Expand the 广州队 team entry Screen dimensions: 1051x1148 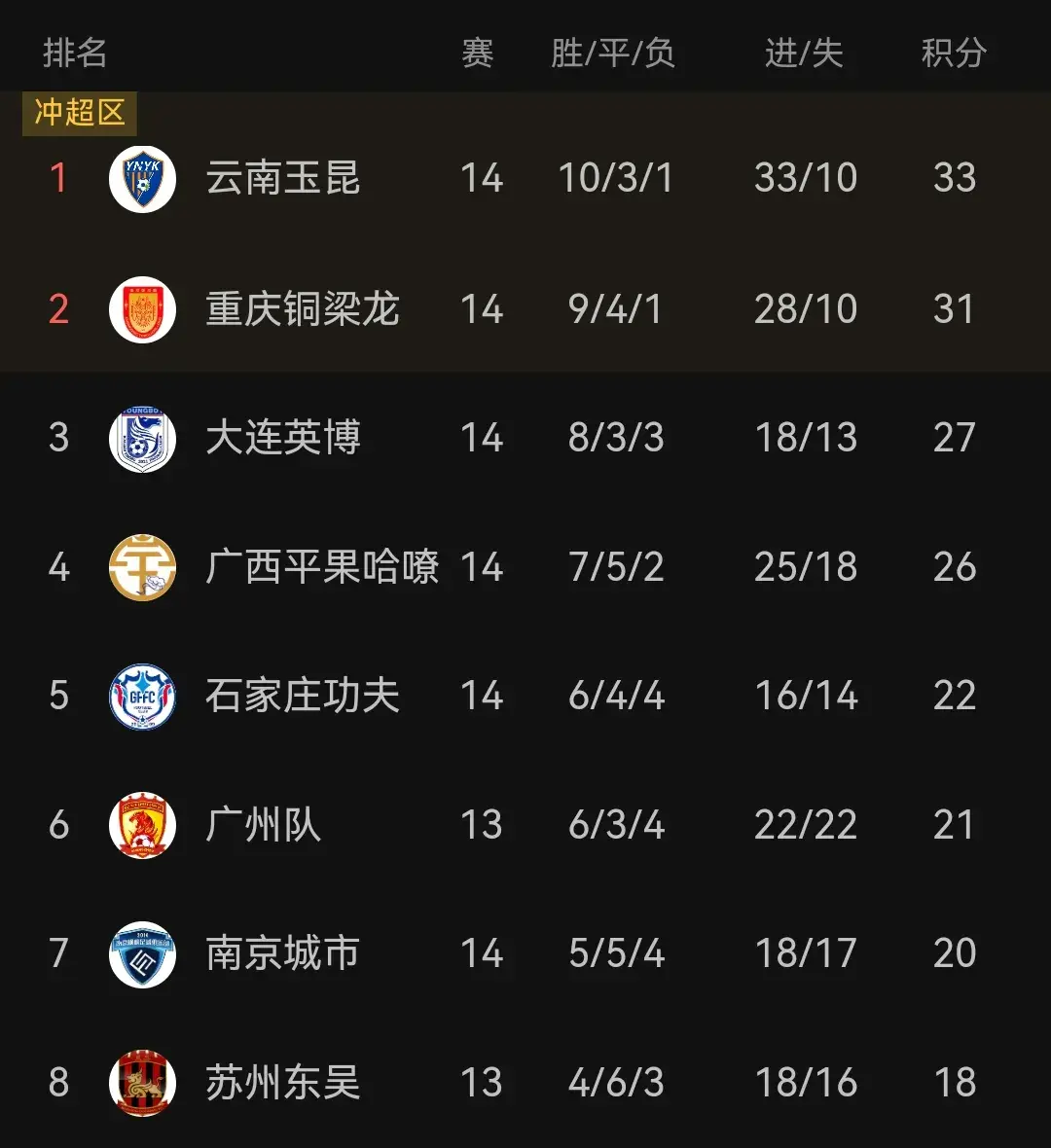tap(525, 825)
